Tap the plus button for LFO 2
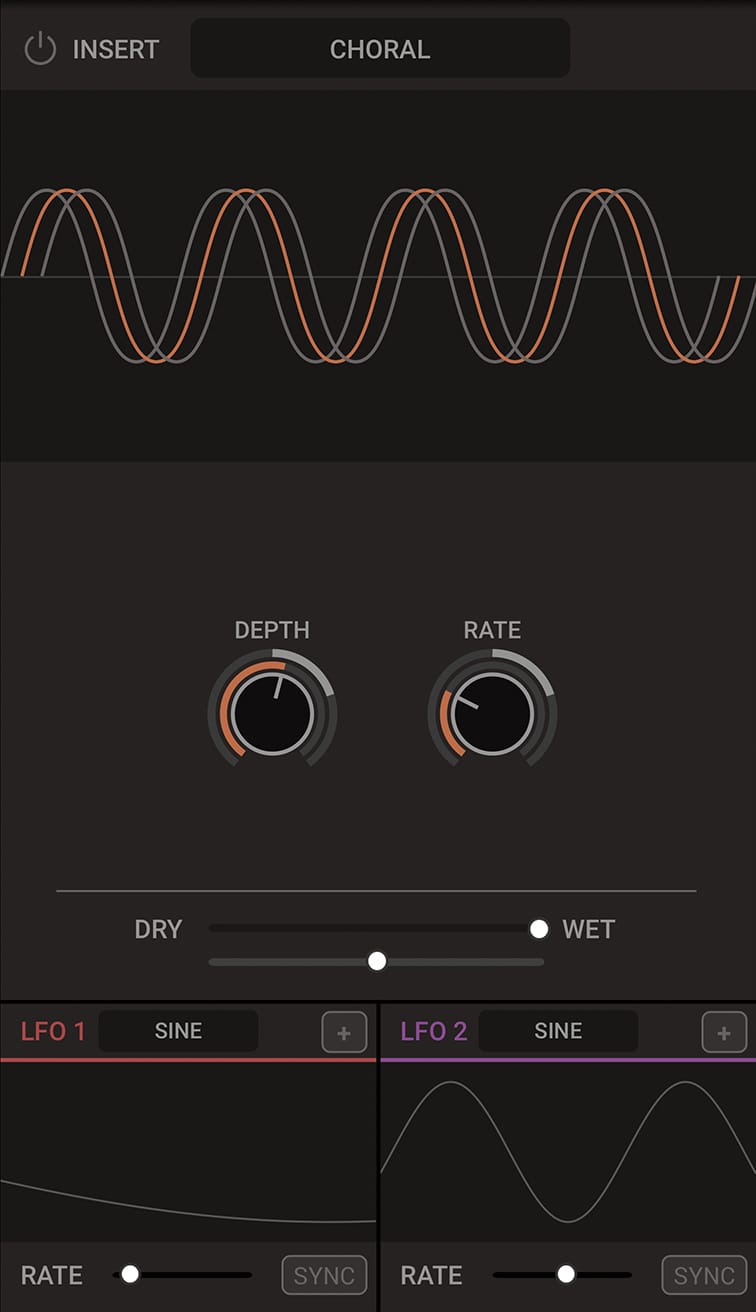This screenshot has width=756, height=1312. [x=724, y=1033]
